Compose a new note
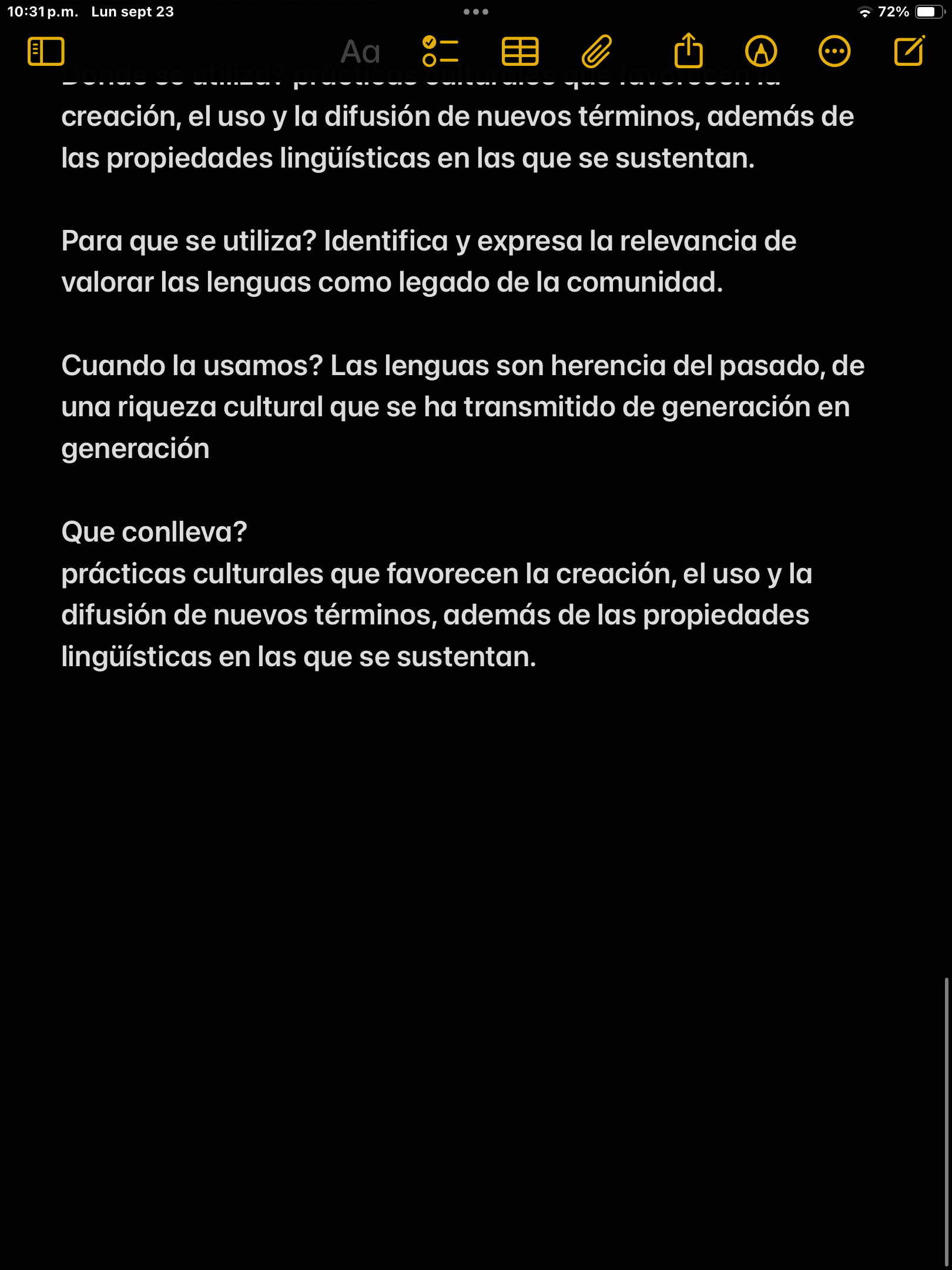 pos(909,52)
